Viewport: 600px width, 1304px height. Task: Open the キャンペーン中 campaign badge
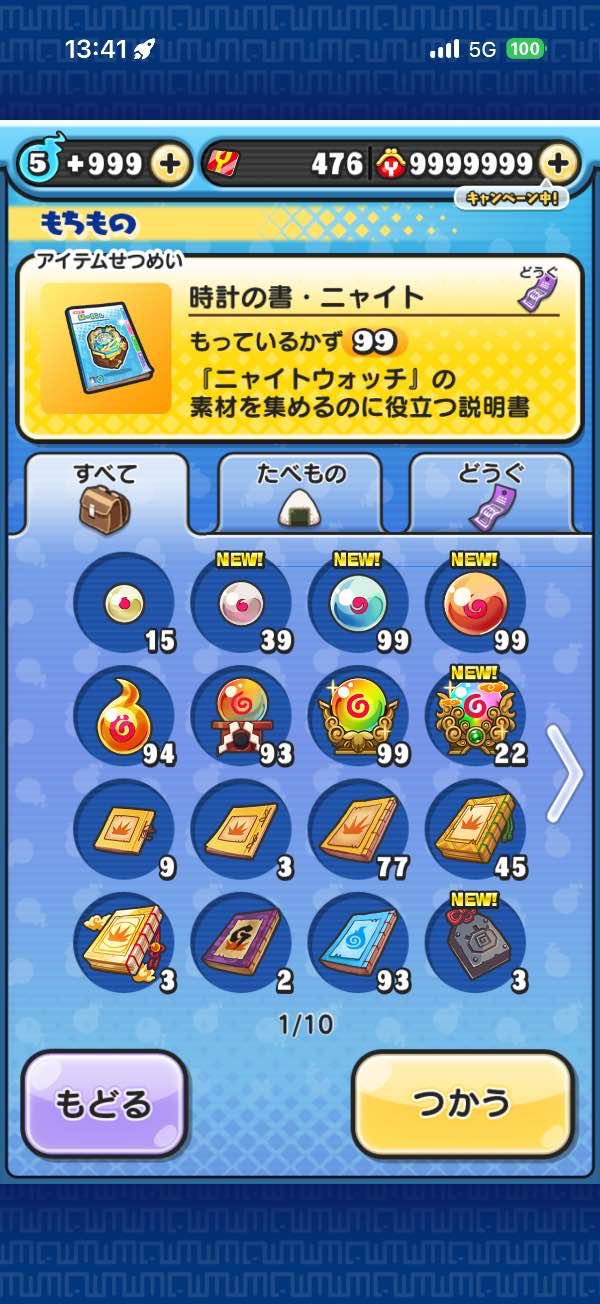pyautogui.click(x=512, y=197)
